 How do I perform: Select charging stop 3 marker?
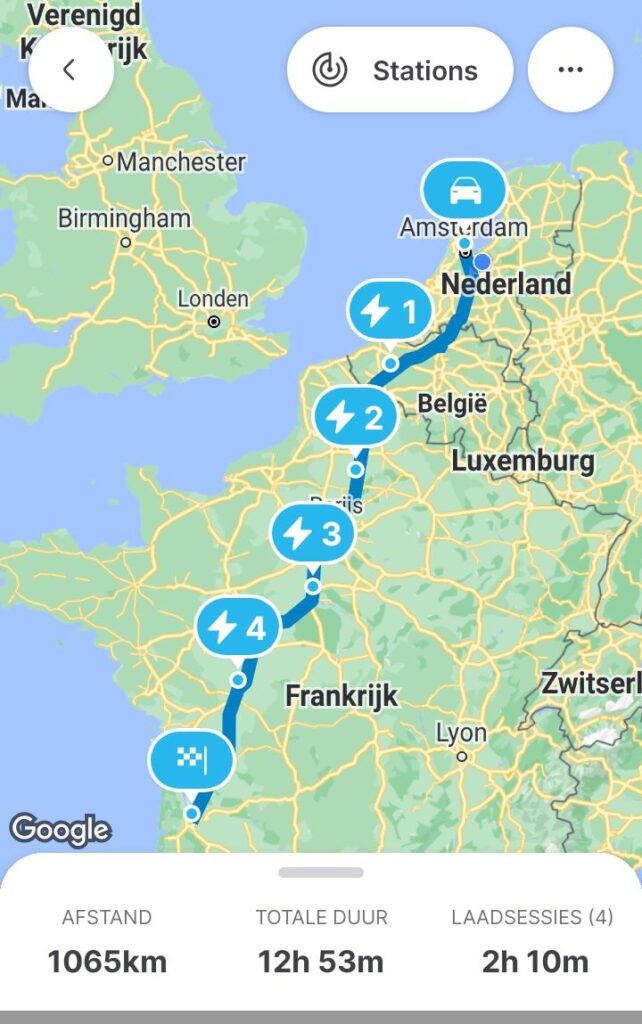[x=312, y=534]
